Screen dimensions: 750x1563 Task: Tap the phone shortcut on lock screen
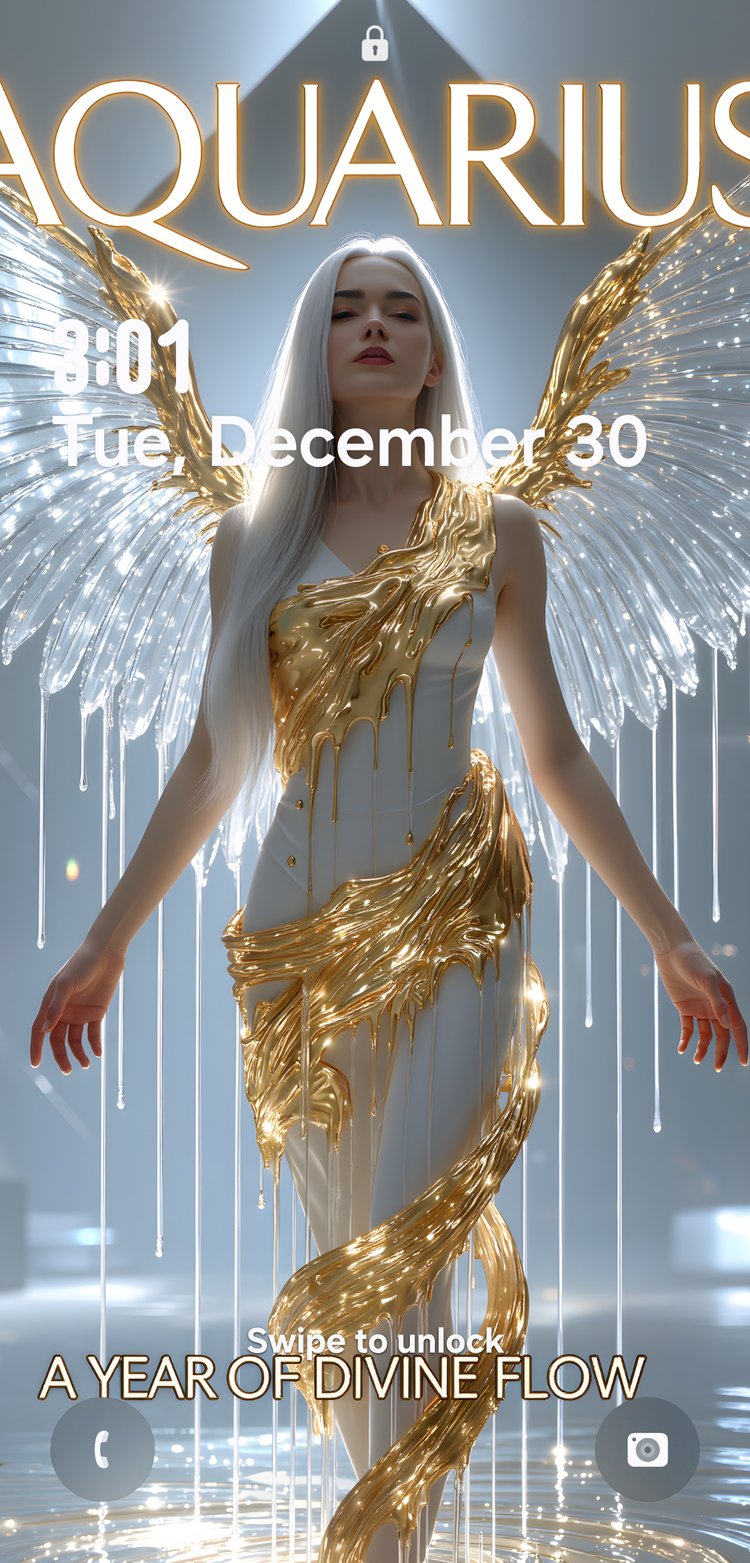(102, 1449)
